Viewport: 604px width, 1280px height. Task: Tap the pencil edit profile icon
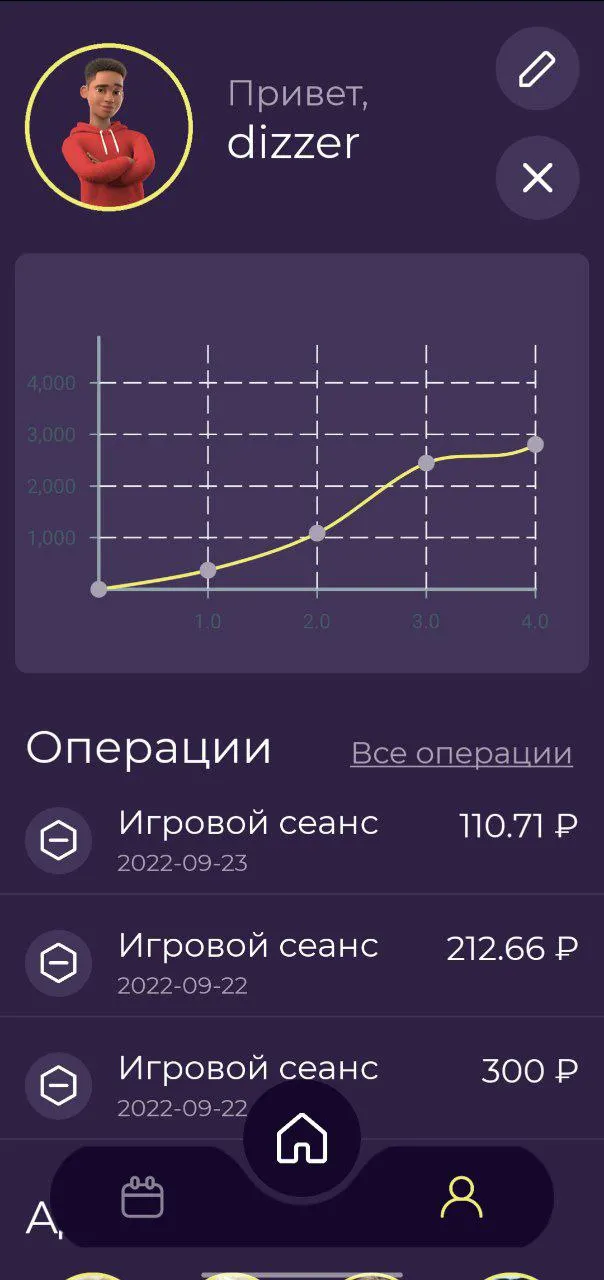coord(538,69)
